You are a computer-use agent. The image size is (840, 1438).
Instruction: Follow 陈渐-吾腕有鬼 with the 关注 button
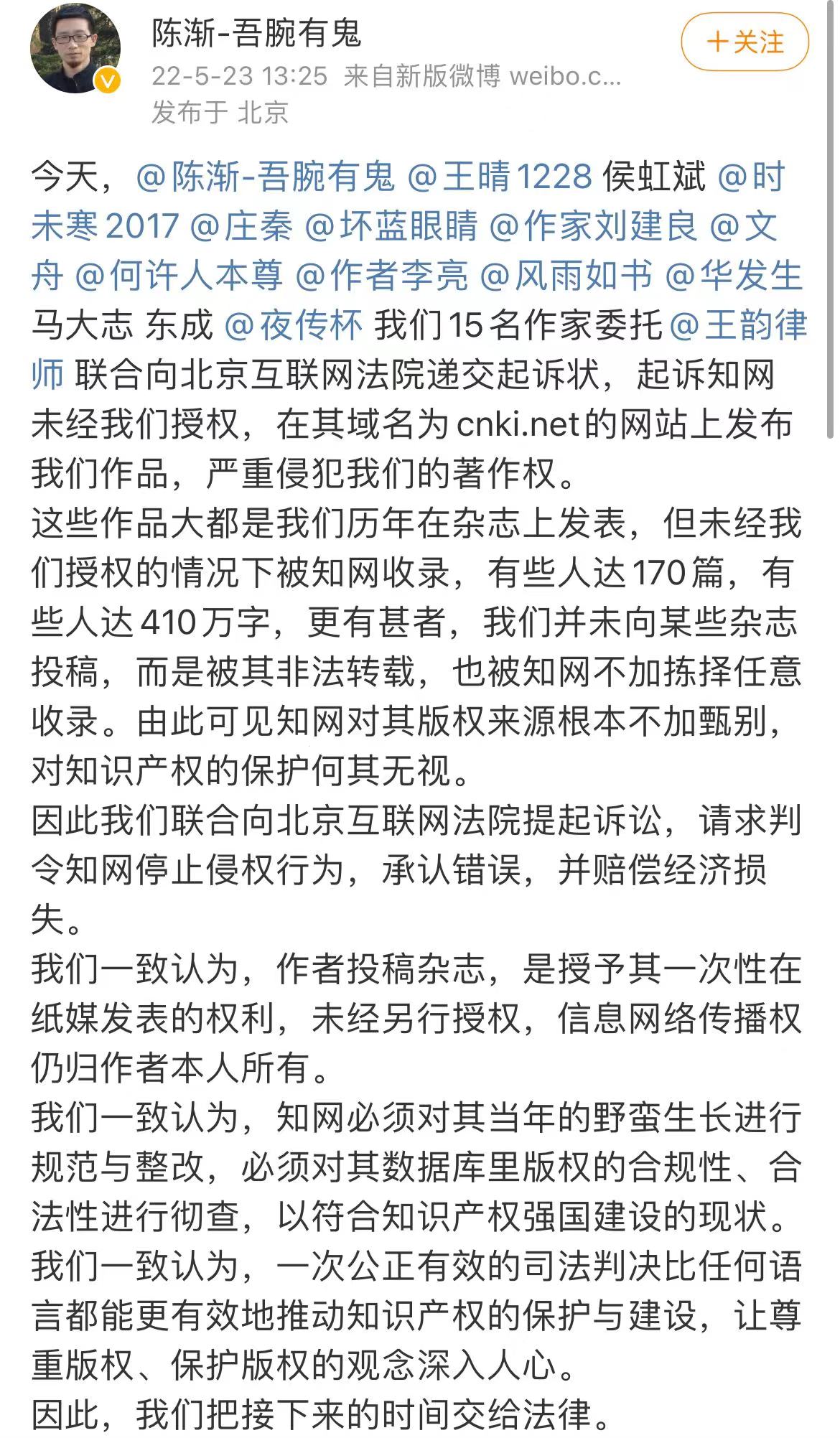[x=745, y=42]
